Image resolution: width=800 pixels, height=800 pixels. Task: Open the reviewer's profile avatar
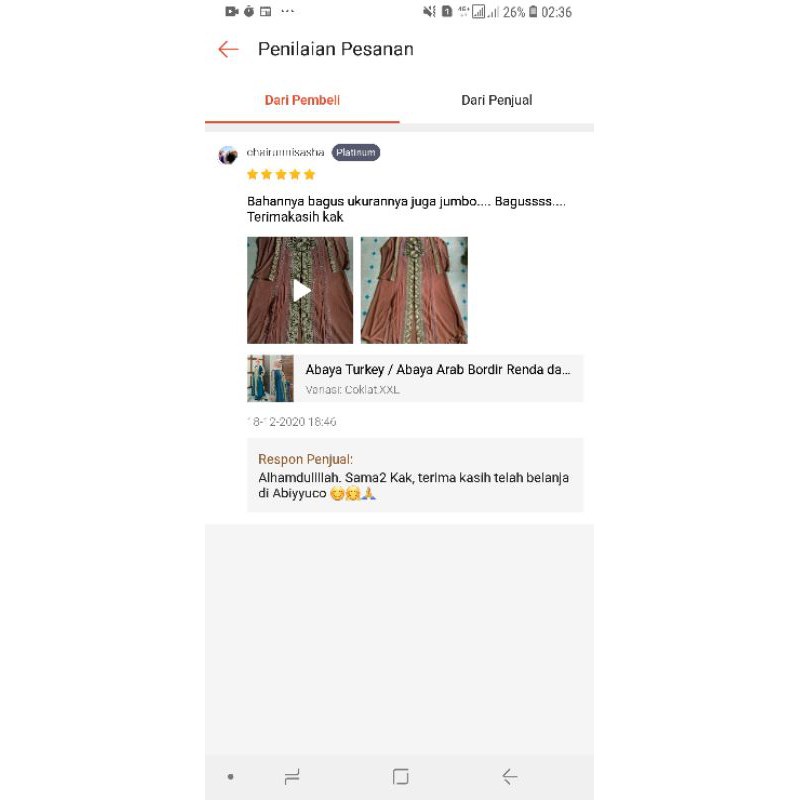click(228, 155)
